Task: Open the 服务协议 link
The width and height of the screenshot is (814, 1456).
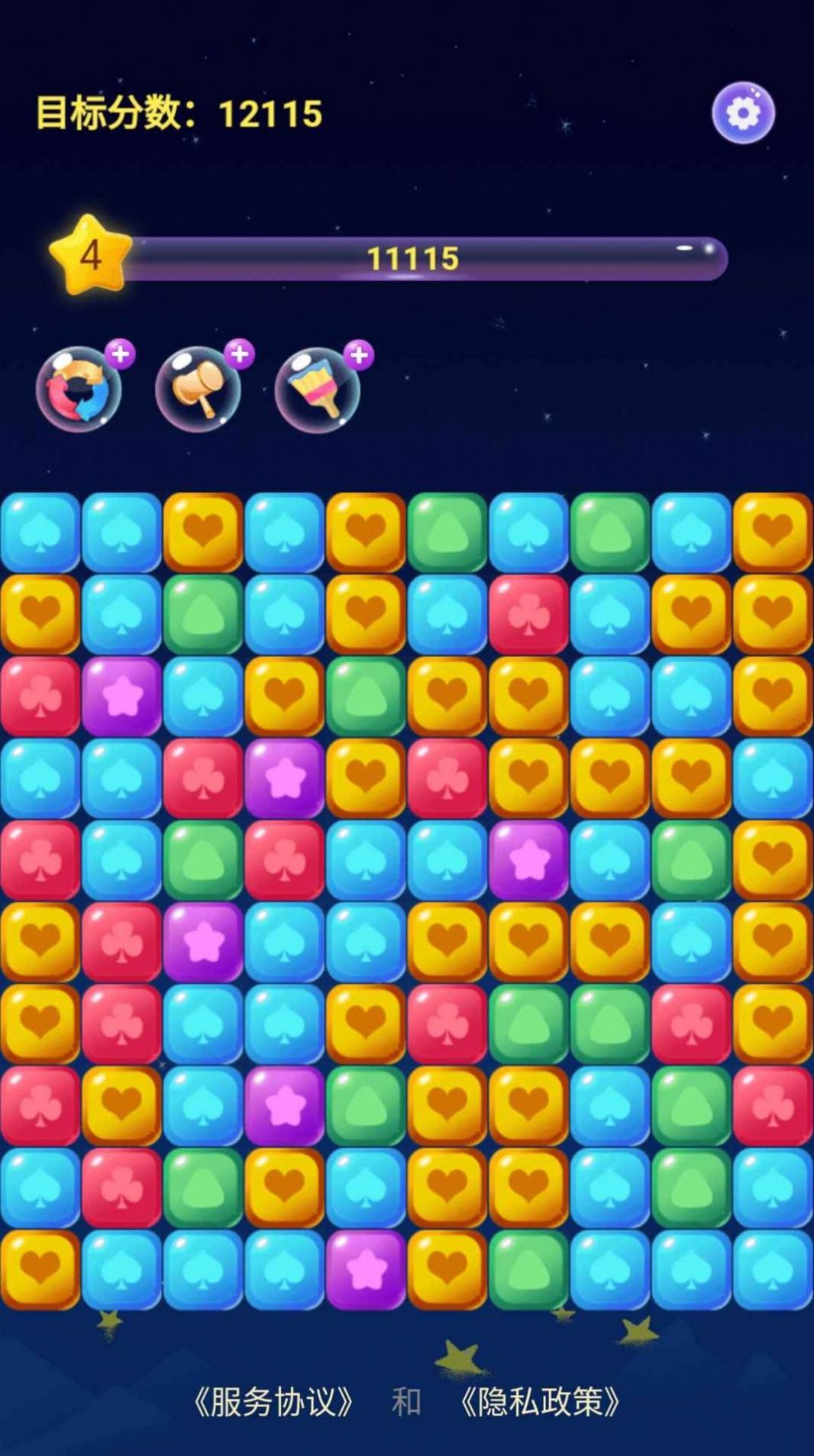Action: (x=273, y=1402)
